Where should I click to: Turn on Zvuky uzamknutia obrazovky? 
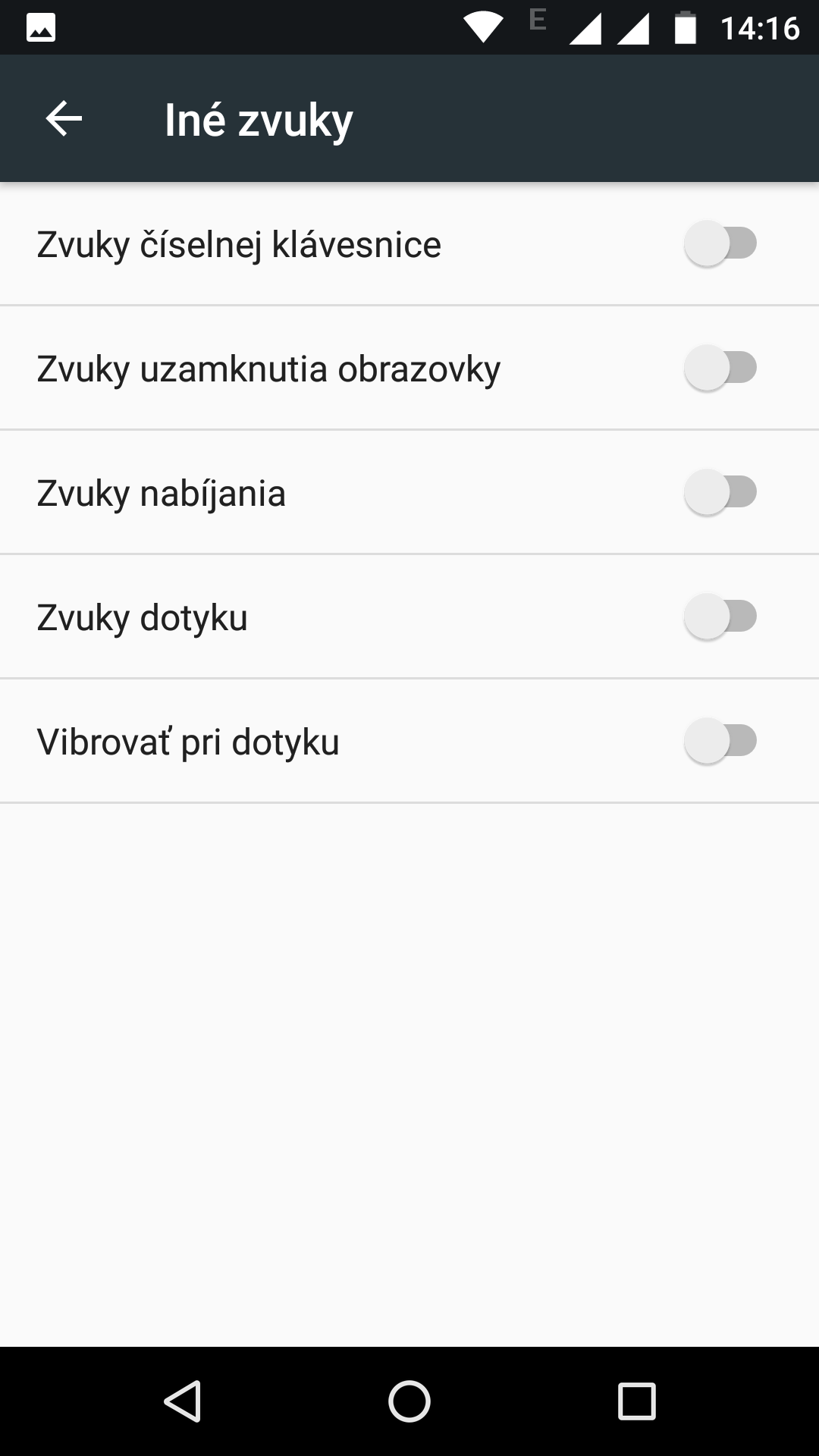[x=720, y=369]
